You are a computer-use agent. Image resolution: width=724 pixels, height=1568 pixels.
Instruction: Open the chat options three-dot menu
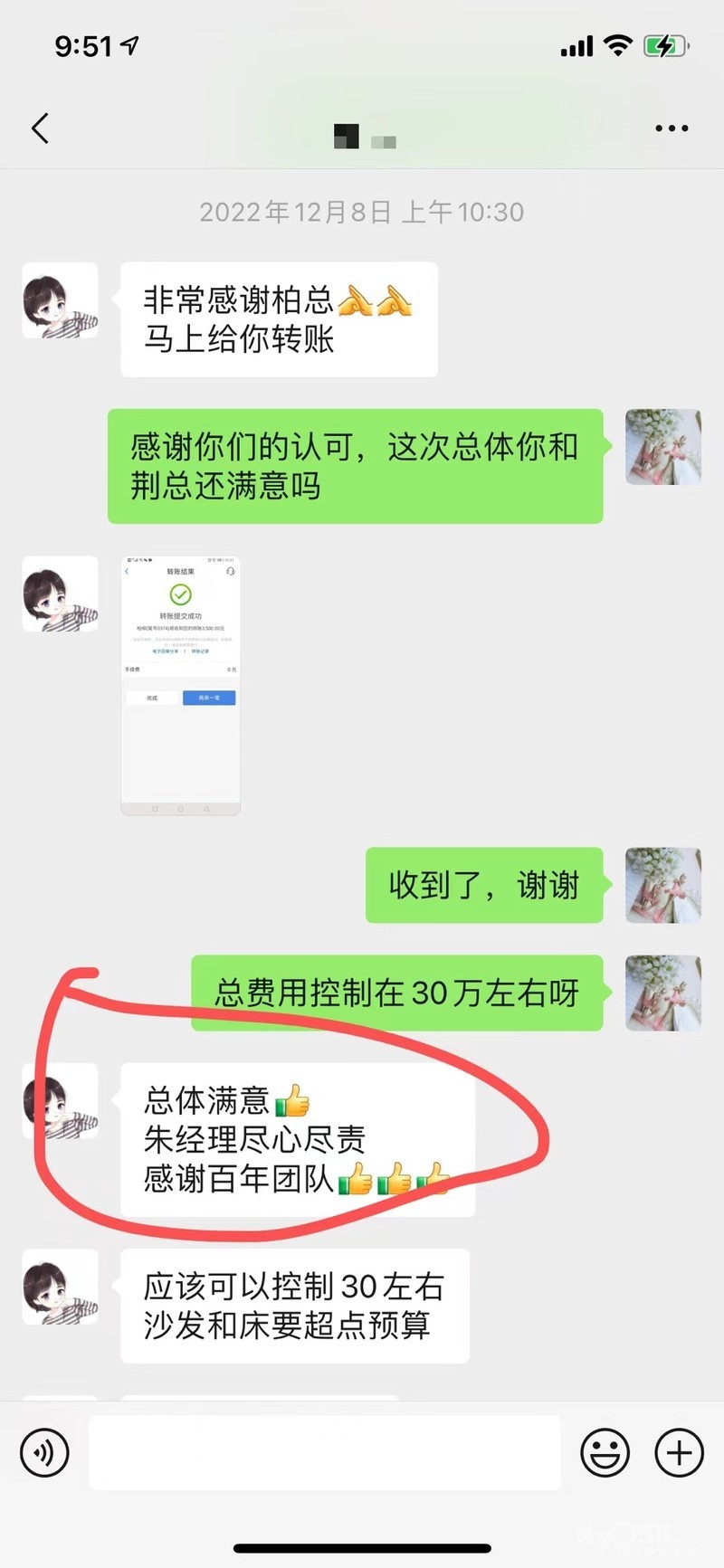(672, 128)
